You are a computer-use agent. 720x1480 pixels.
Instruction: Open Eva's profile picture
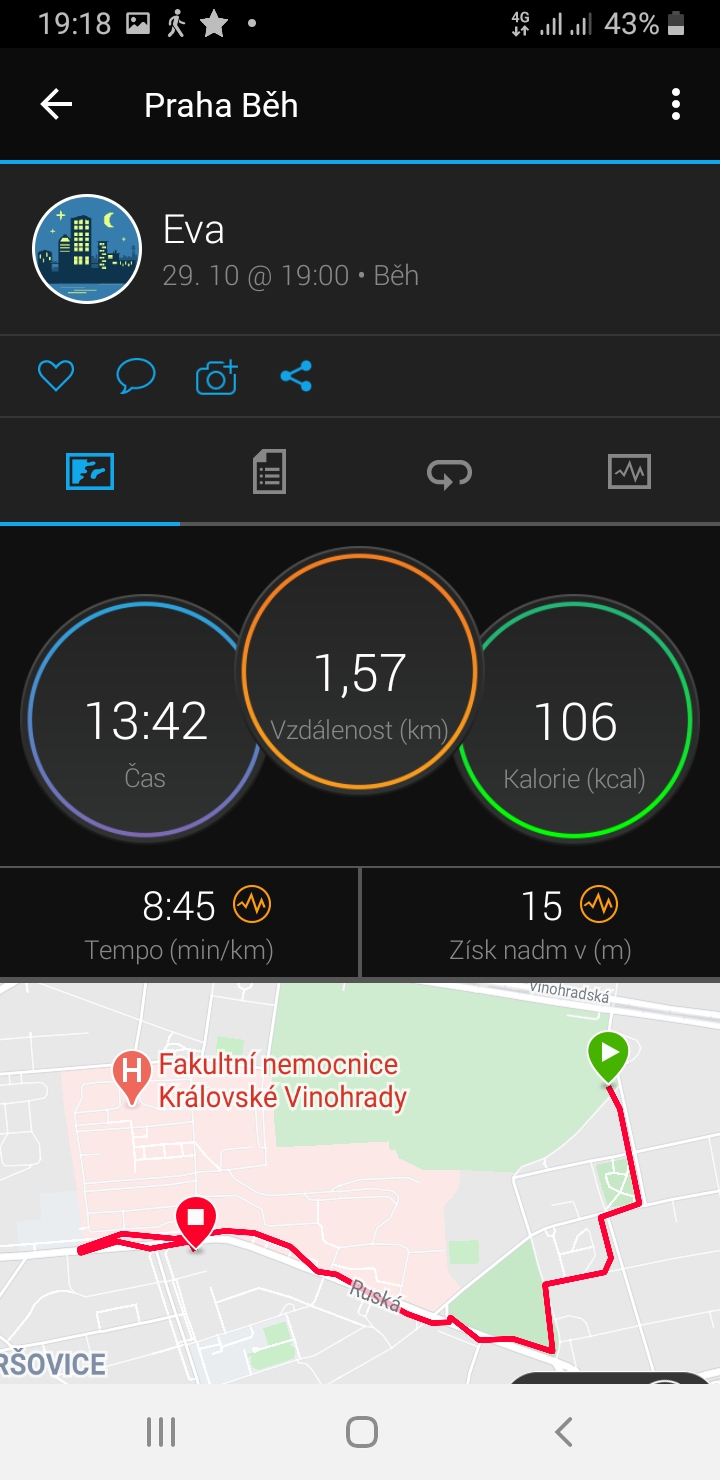point(87,248)
